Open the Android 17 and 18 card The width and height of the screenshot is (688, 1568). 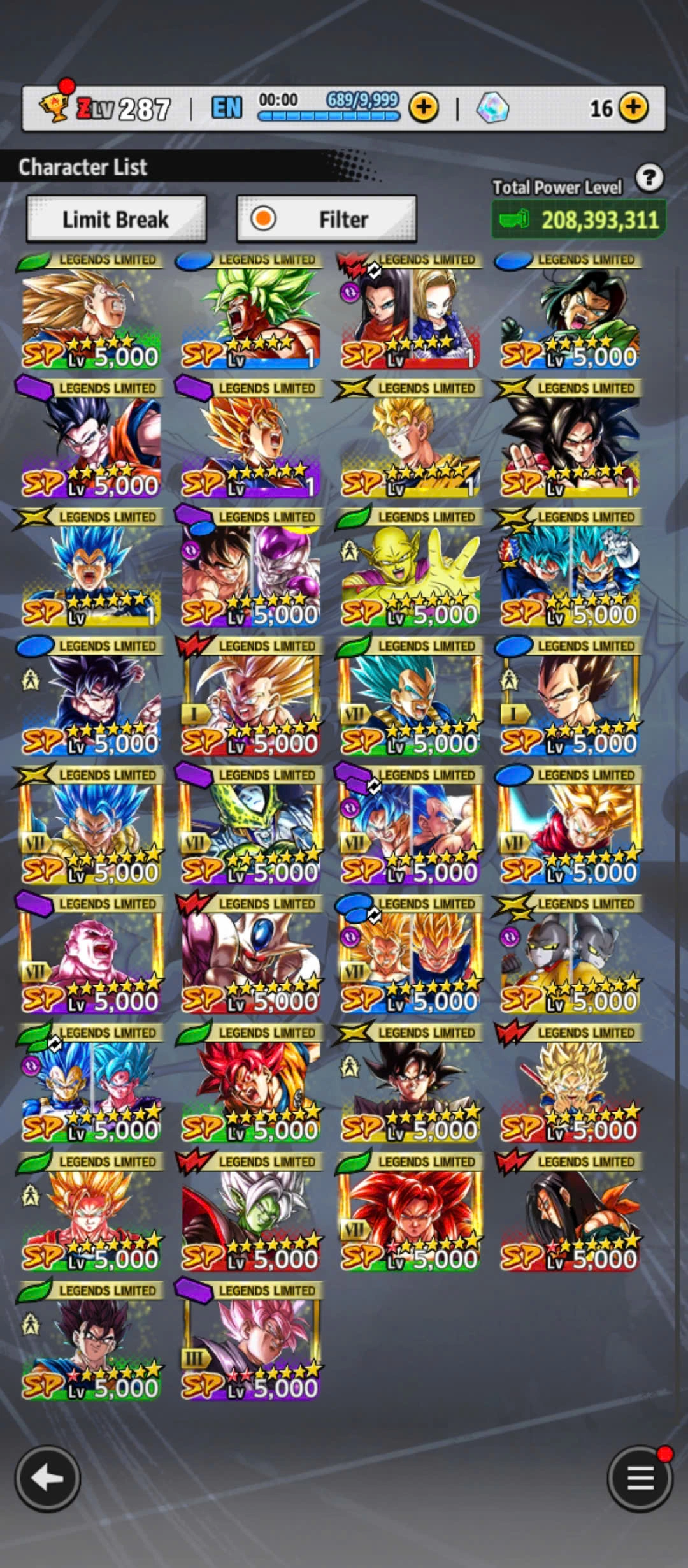pos(409,312)
